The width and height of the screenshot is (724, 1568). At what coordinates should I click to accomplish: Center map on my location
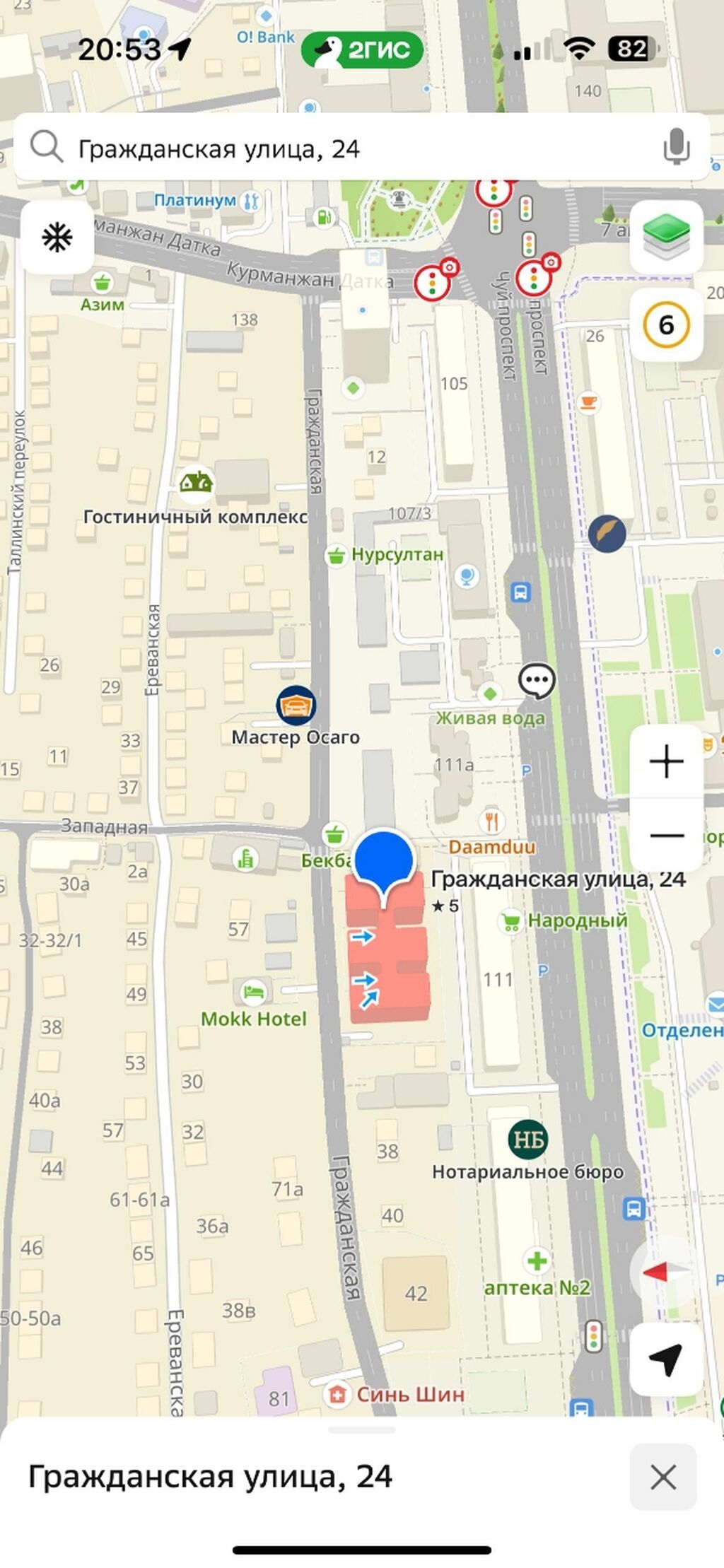[x=665, y=1358]
